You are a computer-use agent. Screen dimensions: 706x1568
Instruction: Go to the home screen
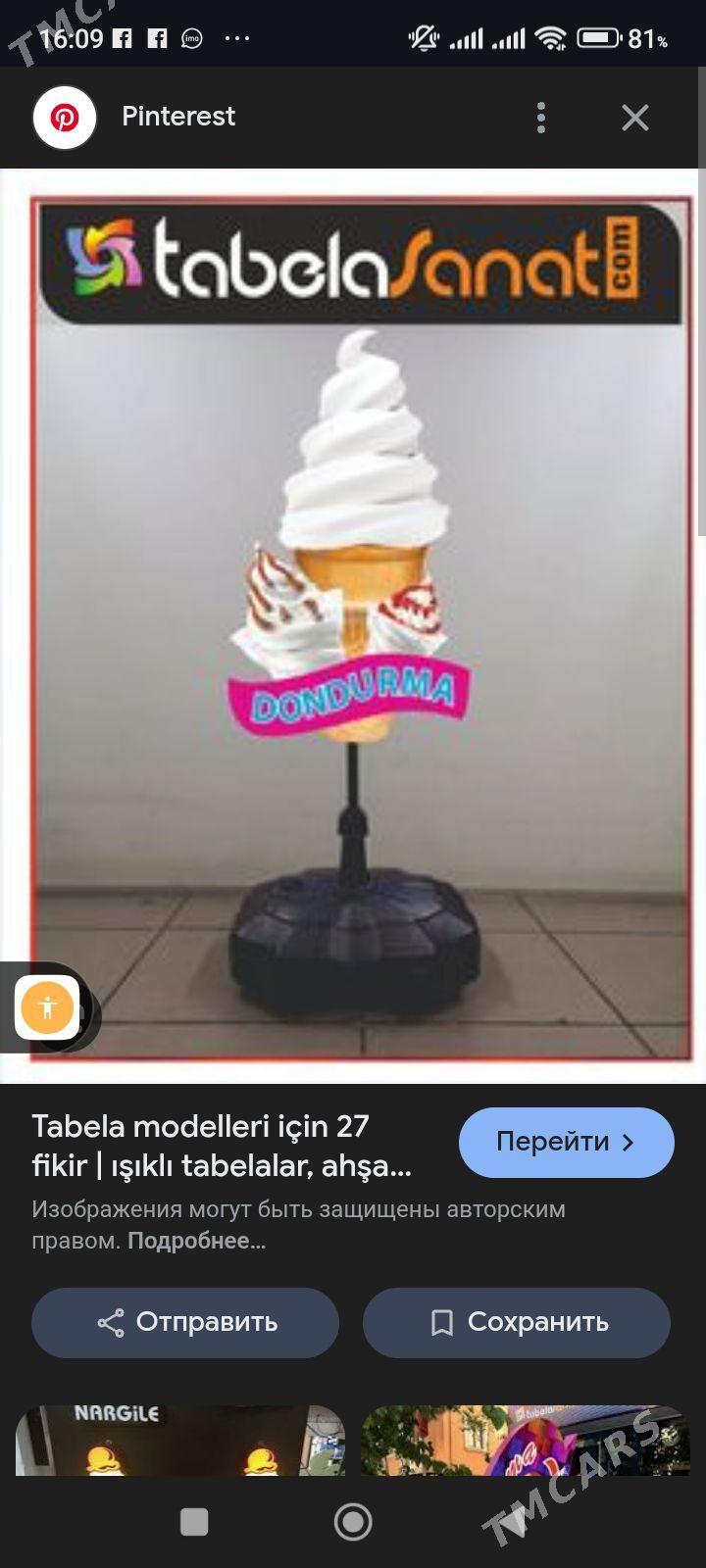[x=353, y=1522]
